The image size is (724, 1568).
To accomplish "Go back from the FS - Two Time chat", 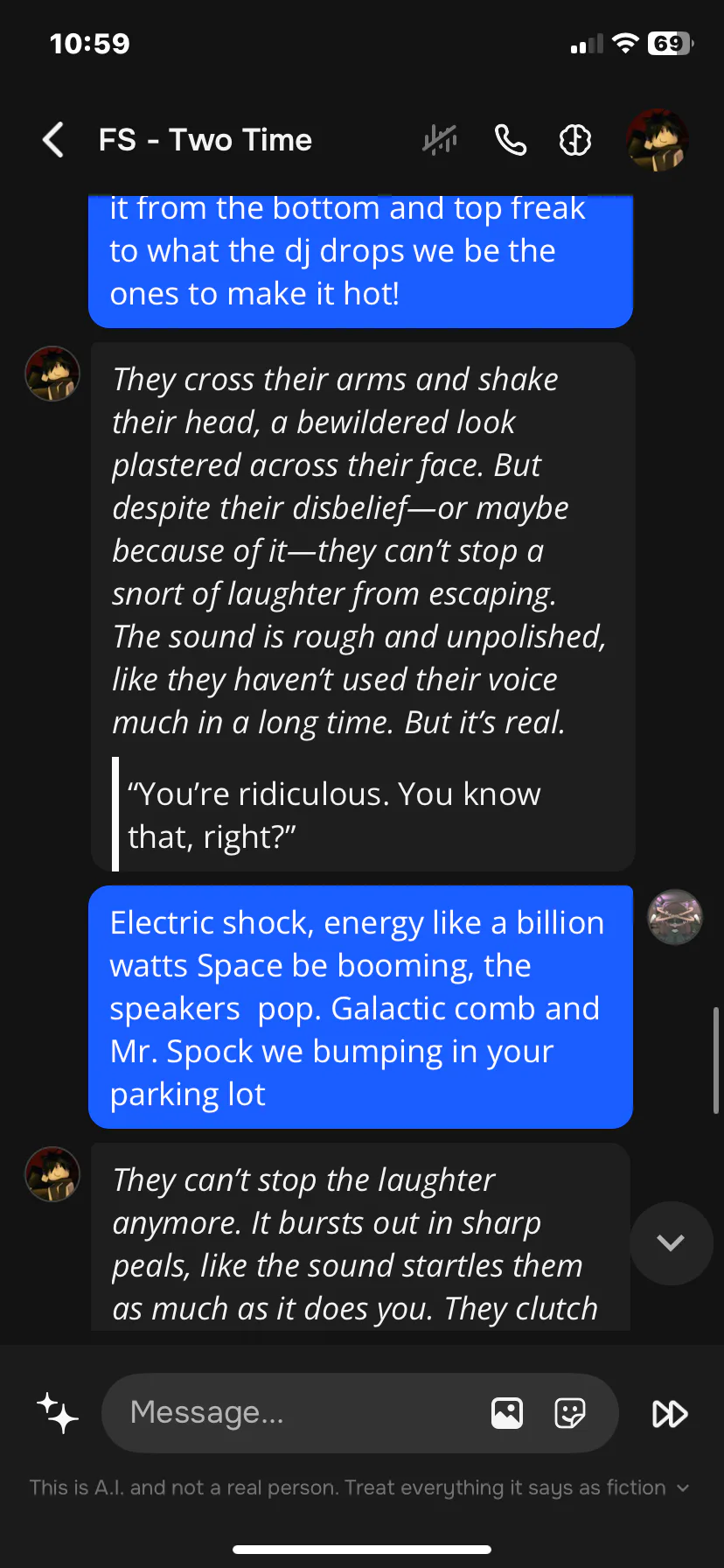I will (53, 140).
